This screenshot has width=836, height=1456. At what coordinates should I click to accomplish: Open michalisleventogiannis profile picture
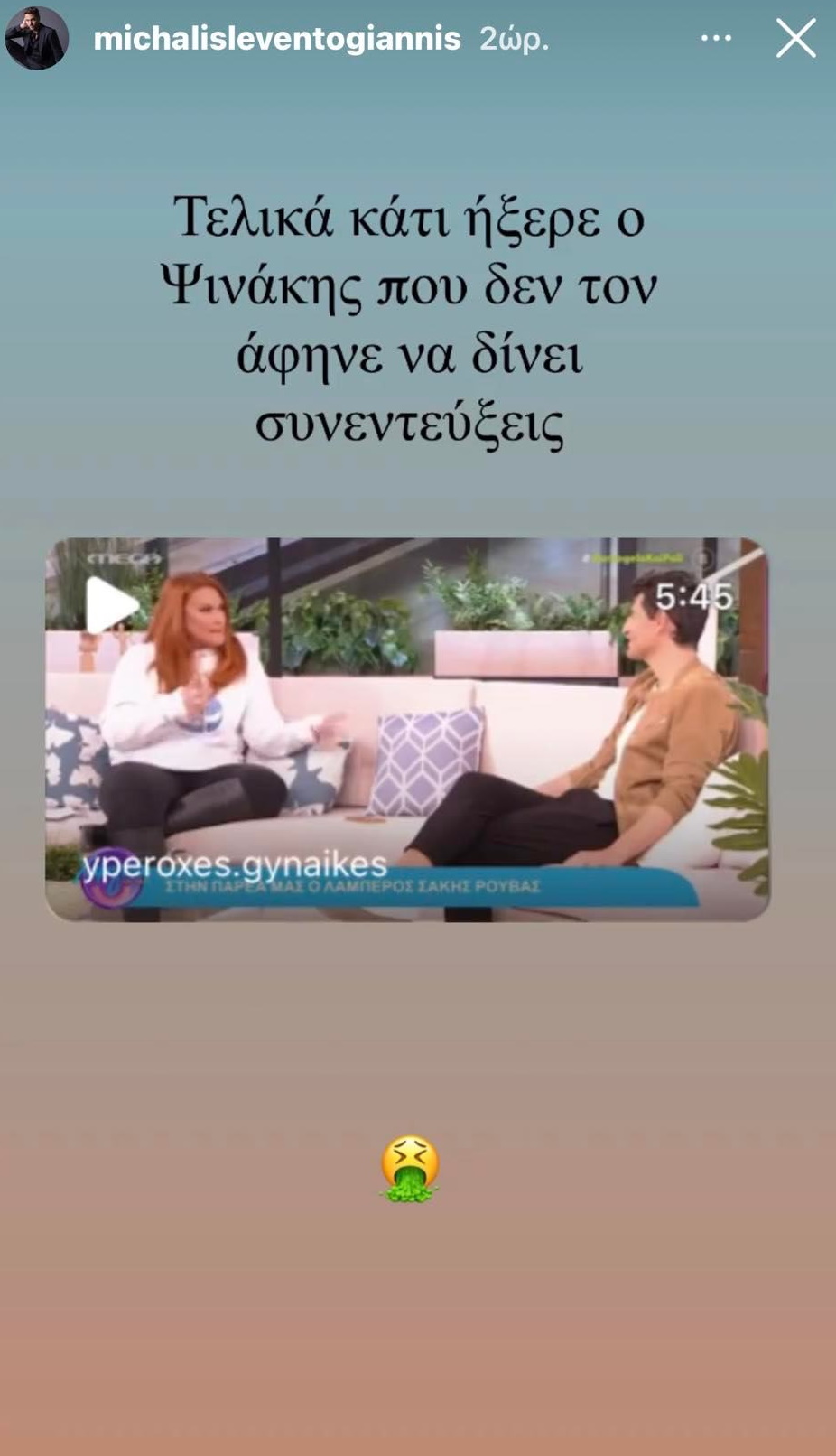click(x=37, y=38)
